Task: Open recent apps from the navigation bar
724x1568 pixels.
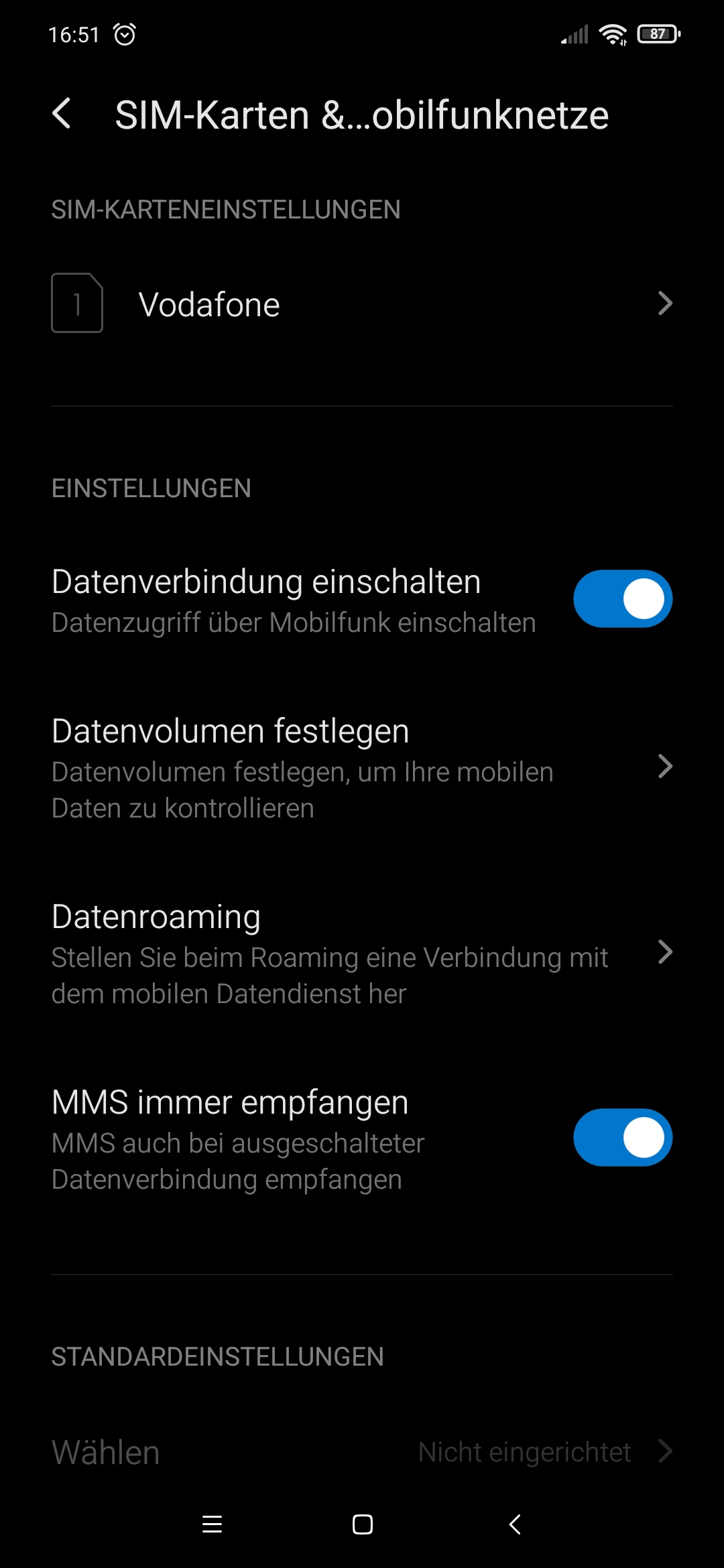Action: 212,1524
